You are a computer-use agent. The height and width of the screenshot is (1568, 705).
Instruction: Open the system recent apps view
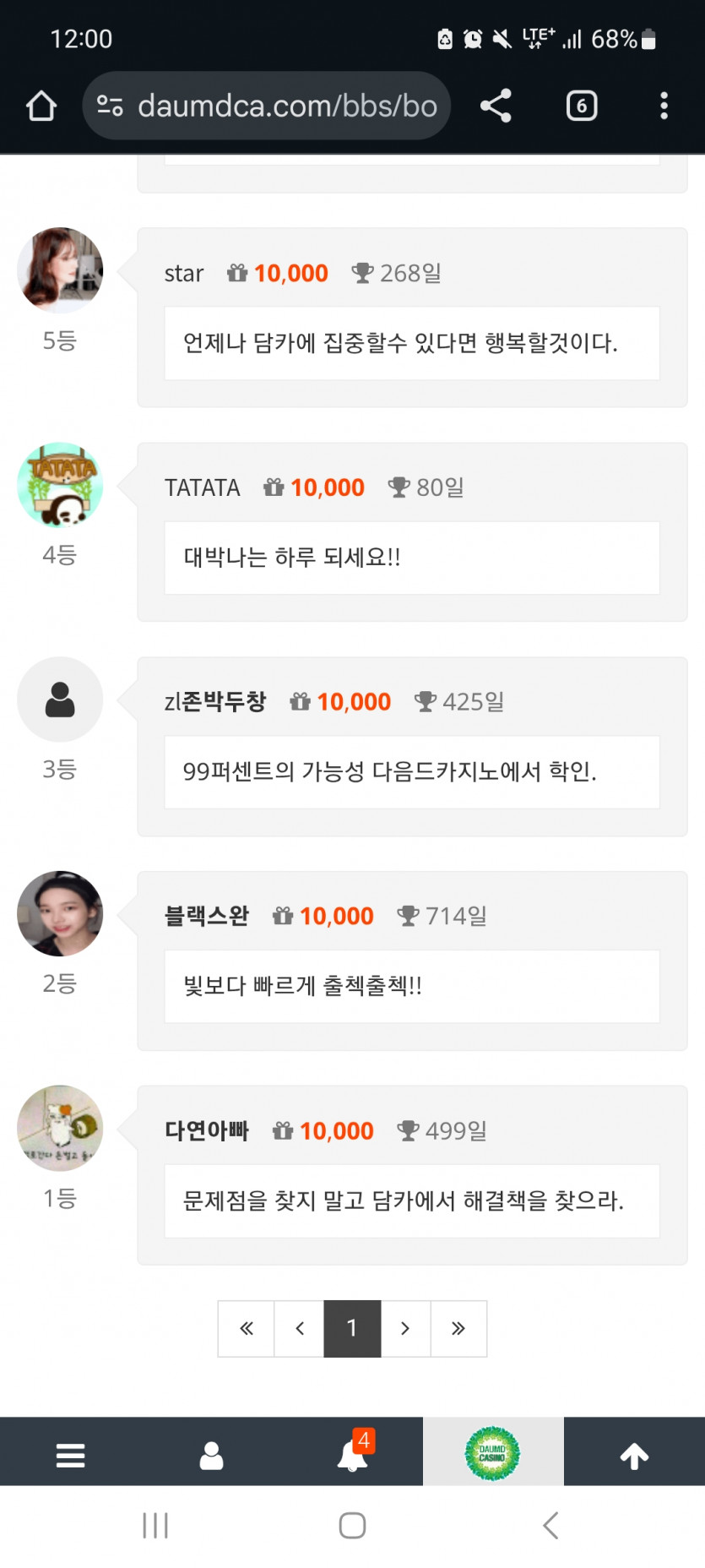[155, 1525]
